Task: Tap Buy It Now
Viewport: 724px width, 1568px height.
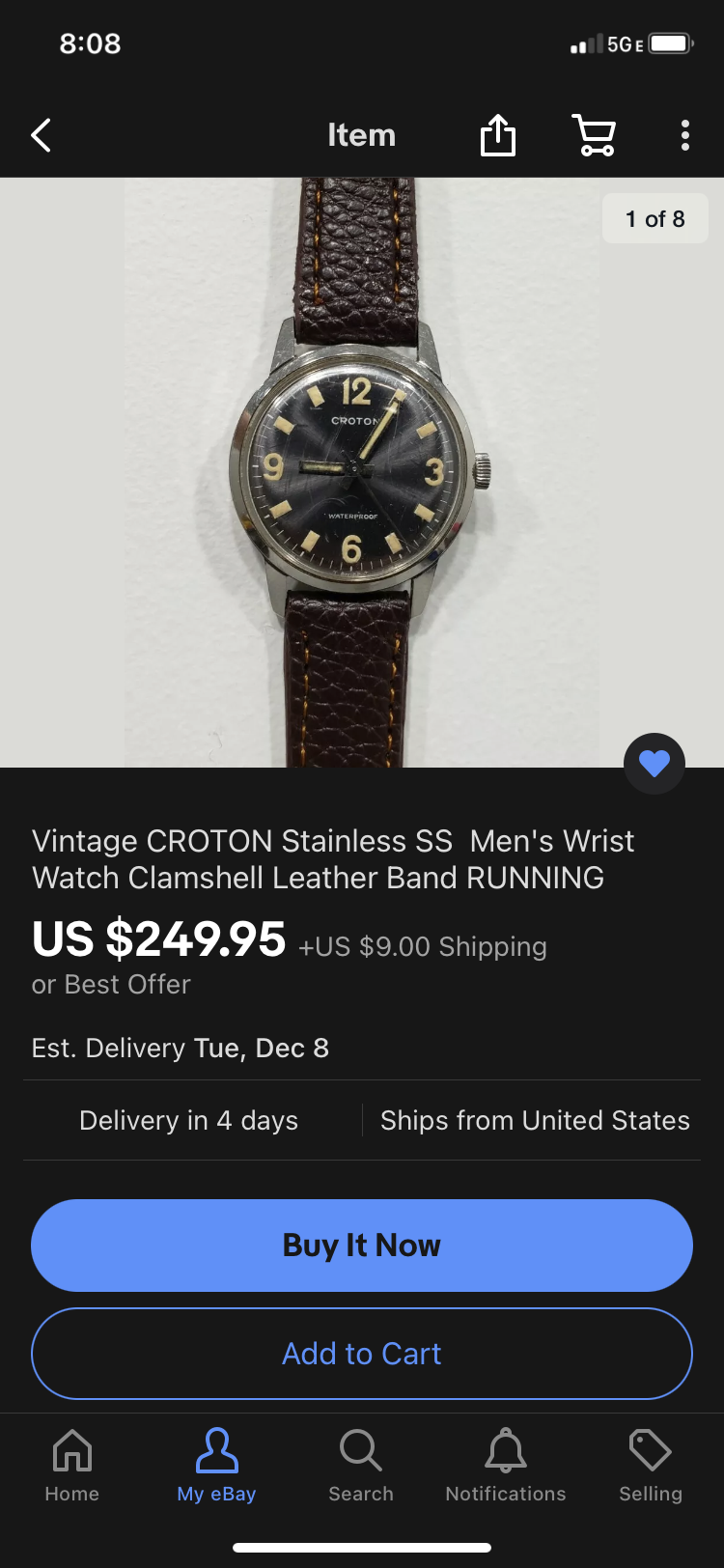Action: click(362, 1246)
